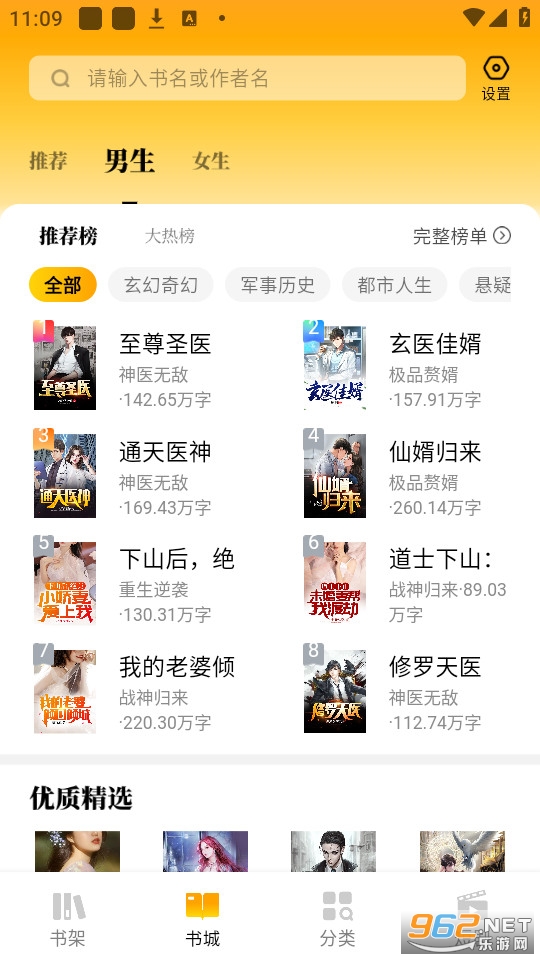Viewport: 540px width, 960px height.
Task: Go to the 分类 categories tab
Action: [337, 918]
